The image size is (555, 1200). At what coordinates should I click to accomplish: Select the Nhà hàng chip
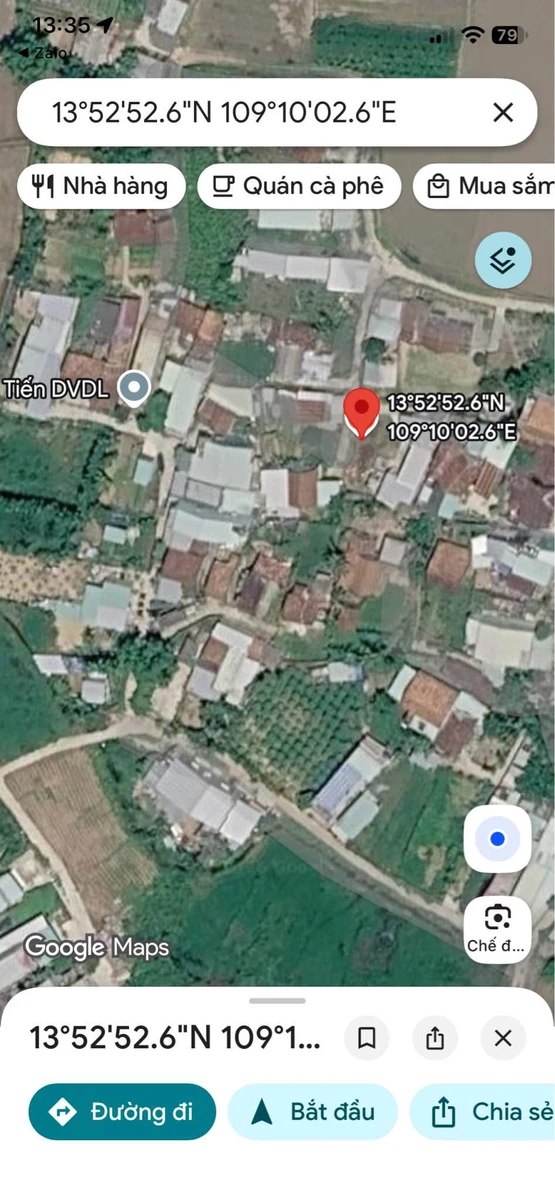click(101, 186)
